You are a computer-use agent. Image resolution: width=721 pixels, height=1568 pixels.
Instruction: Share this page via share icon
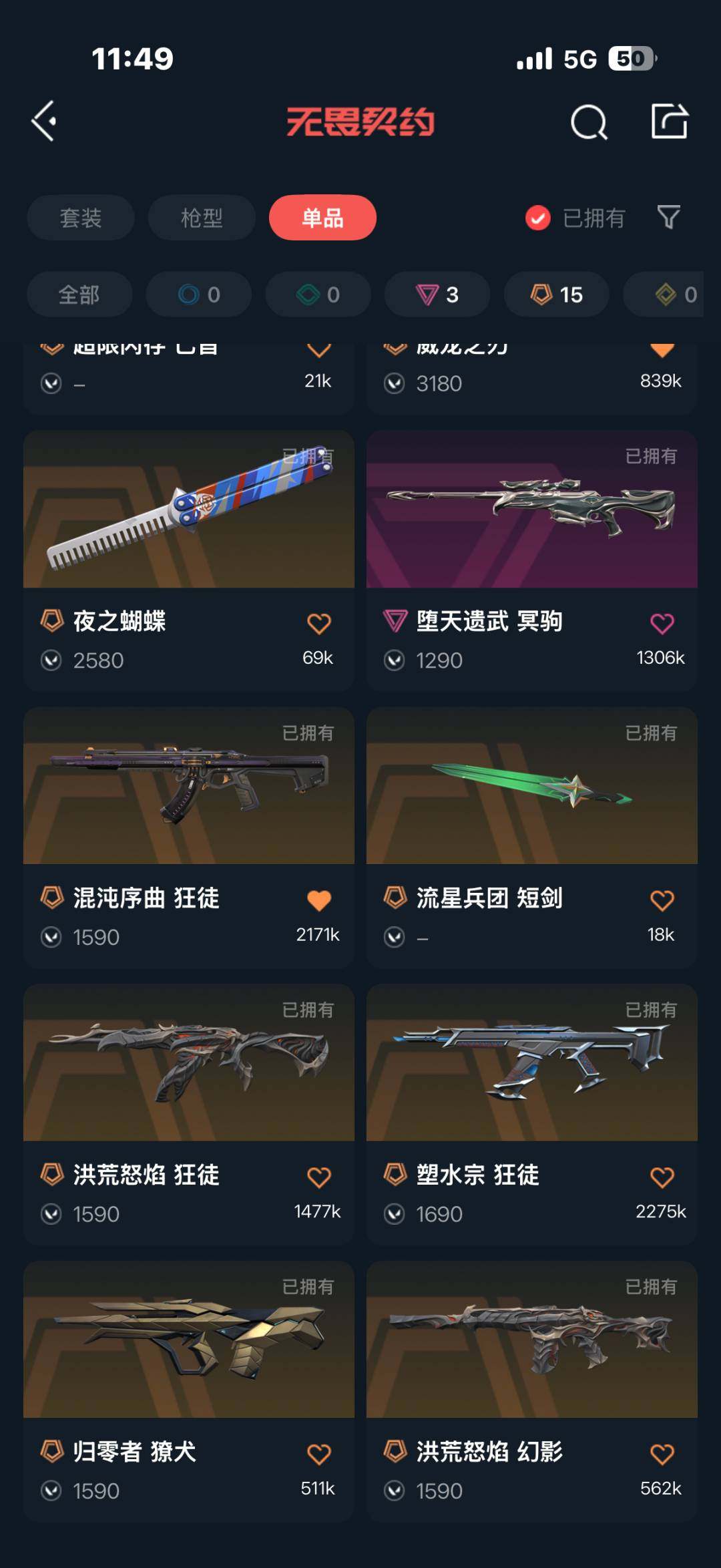(x=669, y=122)
